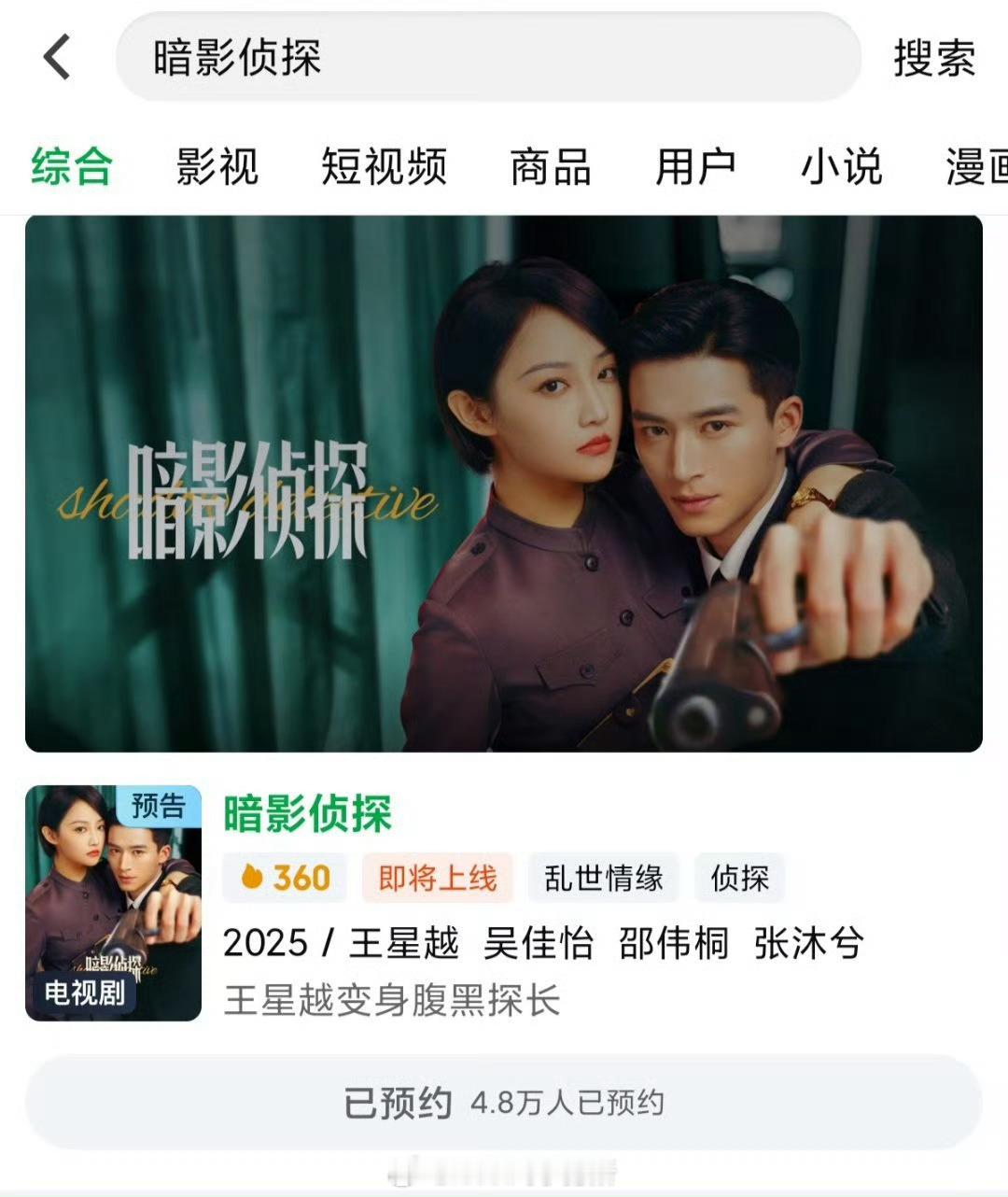This screenshot has width=1008, height=1197.
Task: Open the 短视频 tab
Action: [385, 166]
